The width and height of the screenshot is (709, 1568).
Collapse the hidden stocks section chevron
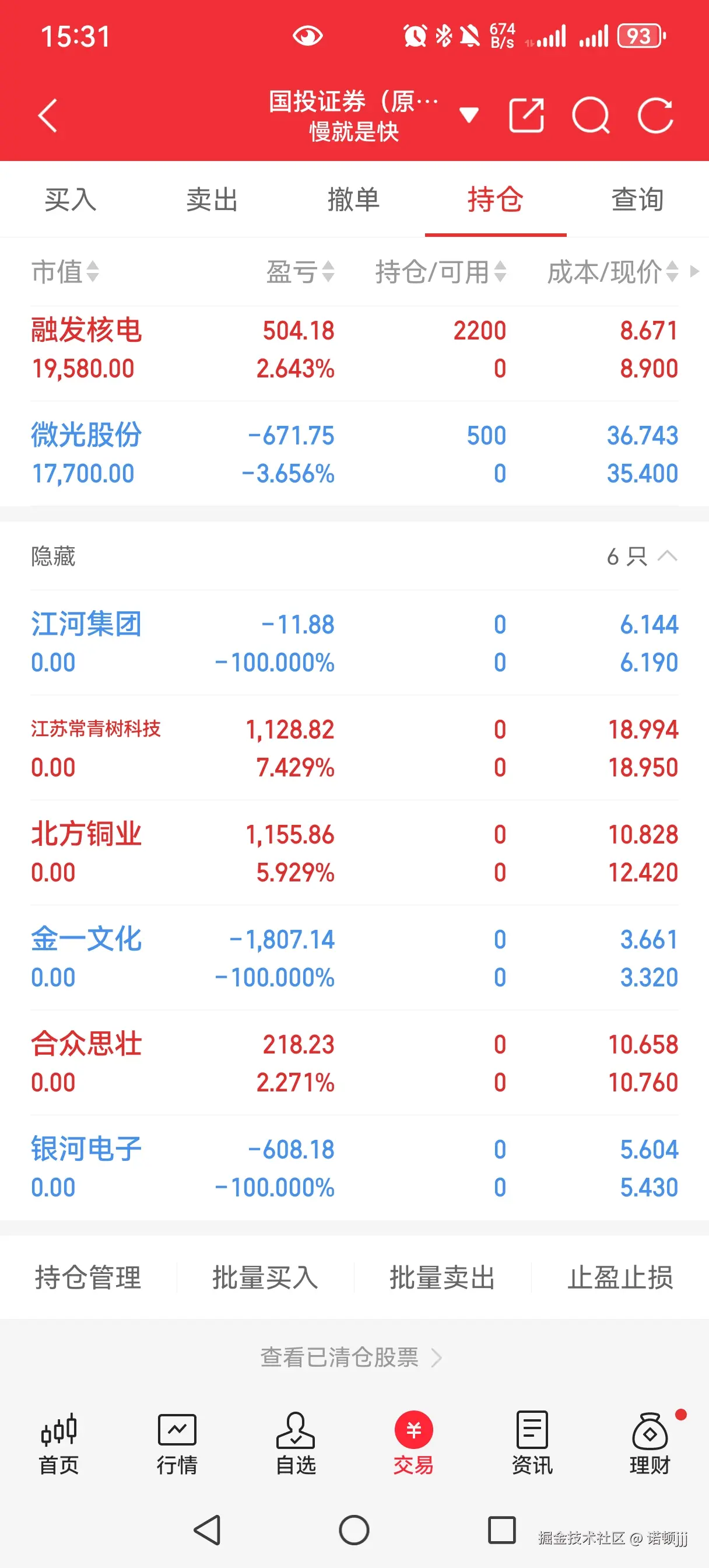point(668,556)
